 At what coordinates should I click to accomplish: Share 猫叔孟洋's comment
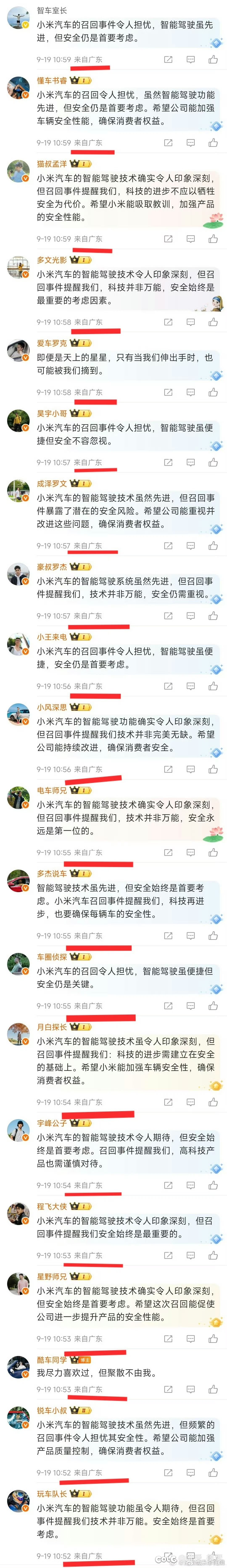click(168, 239)
